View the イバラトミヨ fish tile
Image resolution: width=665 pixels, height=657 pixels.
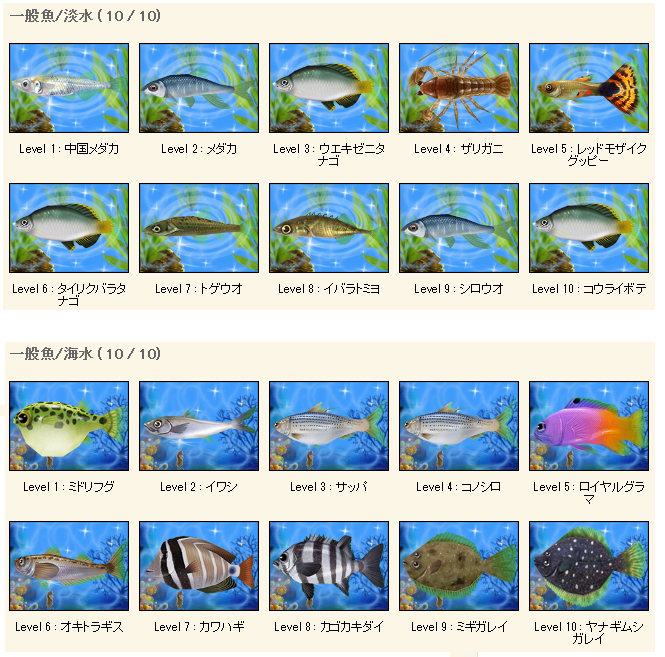point(329,228)
